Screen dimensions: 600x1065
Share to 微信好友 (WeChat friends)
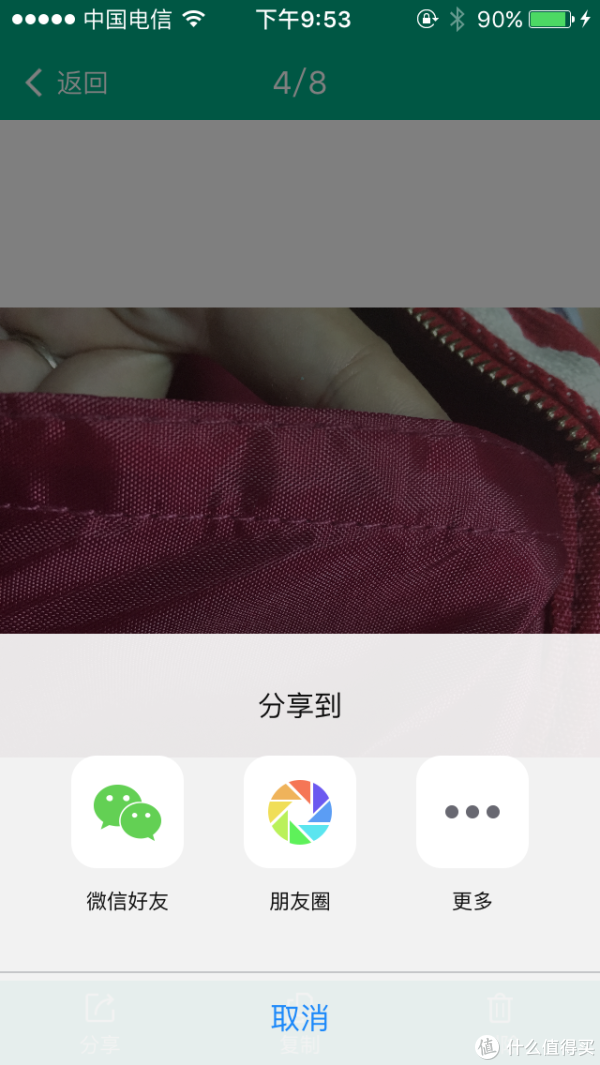point(128,812)
